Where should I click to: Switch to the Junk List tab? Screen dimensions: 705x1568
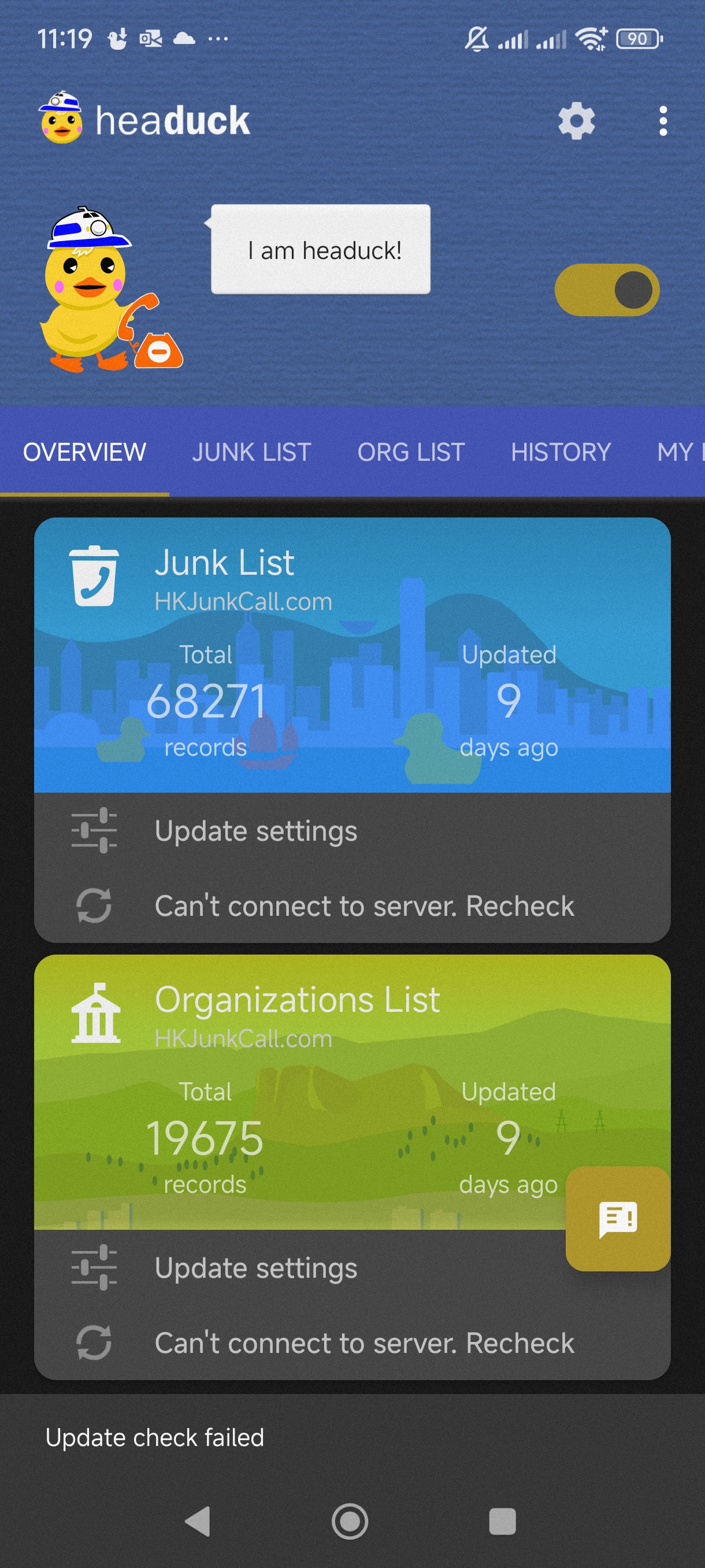point(251,452)
